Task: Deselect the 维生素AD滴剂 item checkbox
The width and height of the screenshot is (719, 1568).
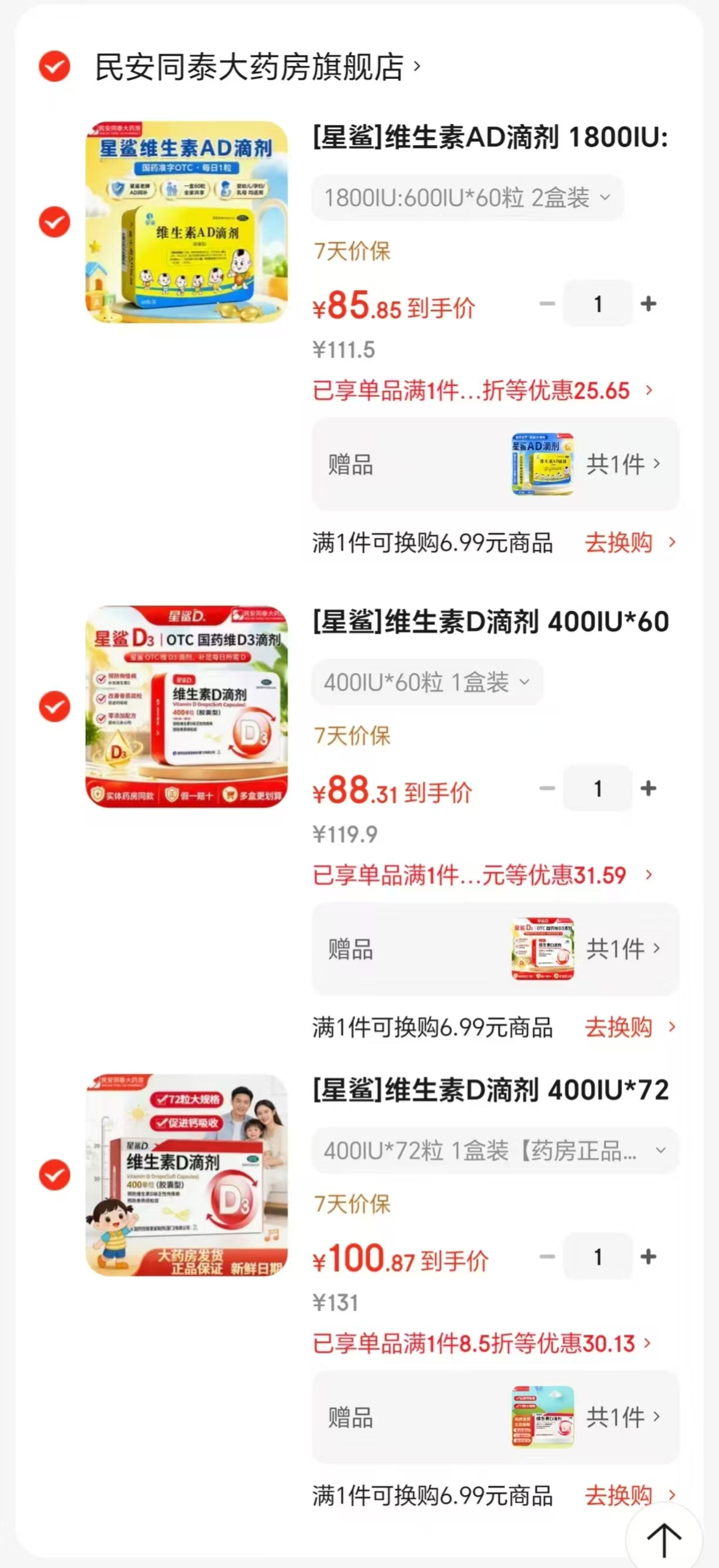Action: click(55, 221)
